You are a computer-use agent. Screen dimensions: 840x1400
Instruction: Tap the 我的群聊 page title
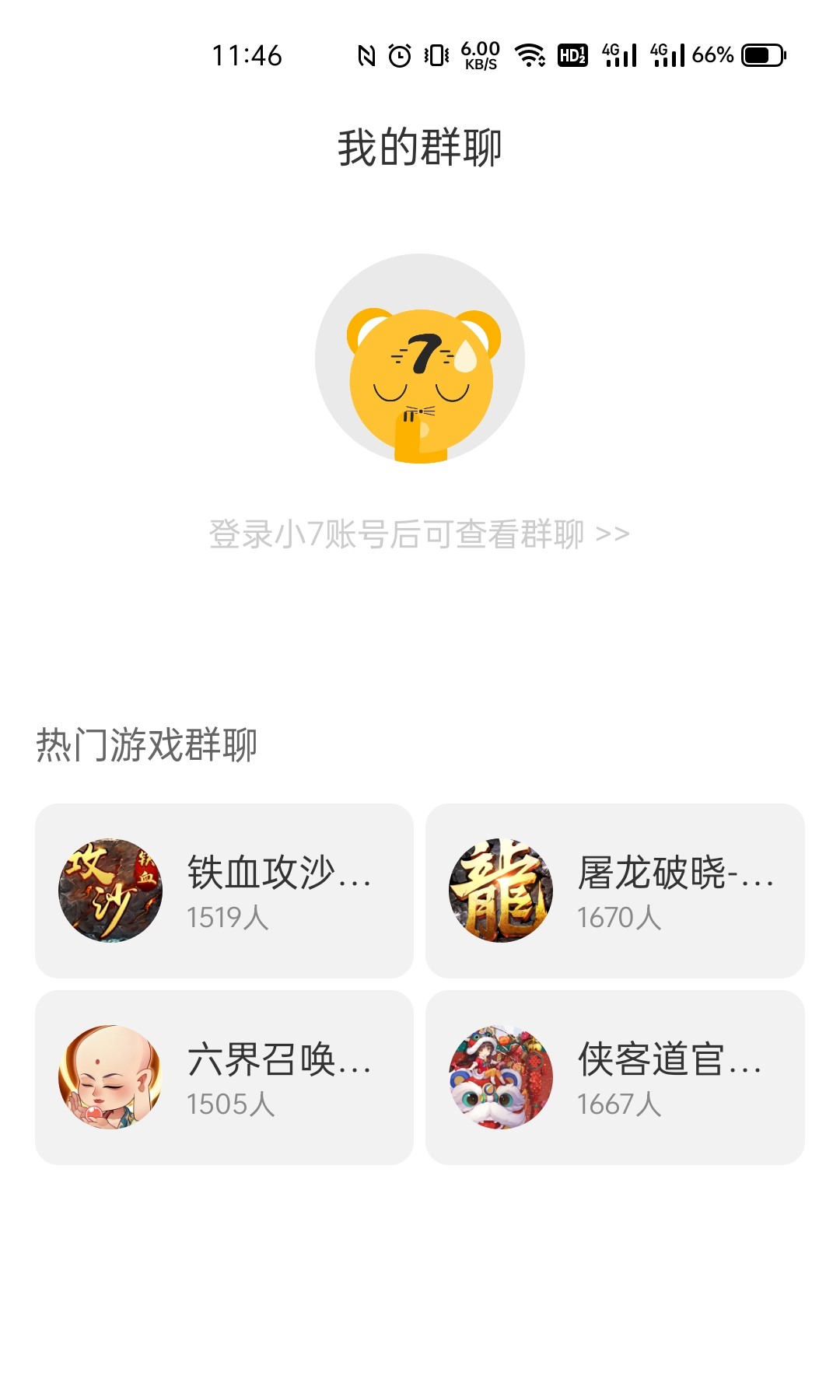[x=420, y=145]
